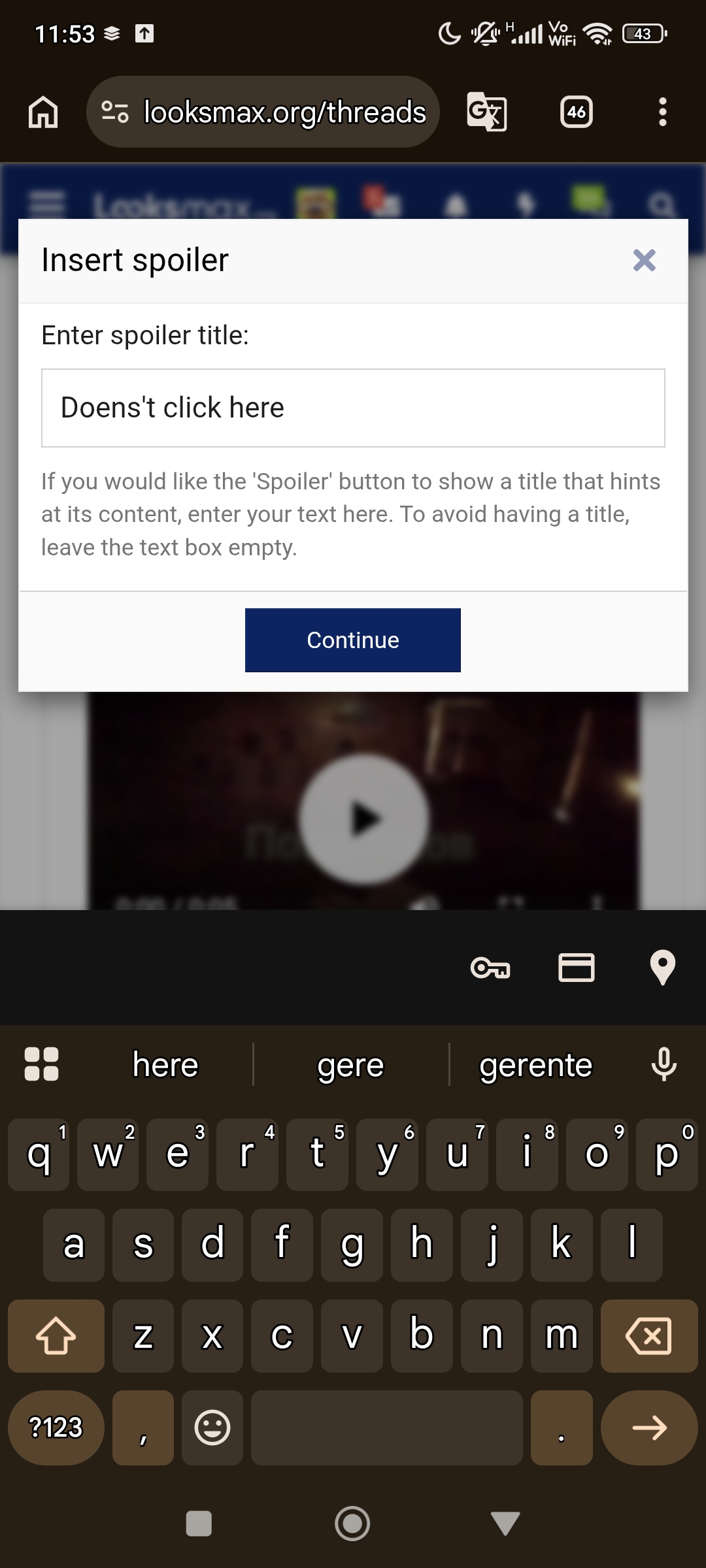Open the browser home page

coord(43,112)
